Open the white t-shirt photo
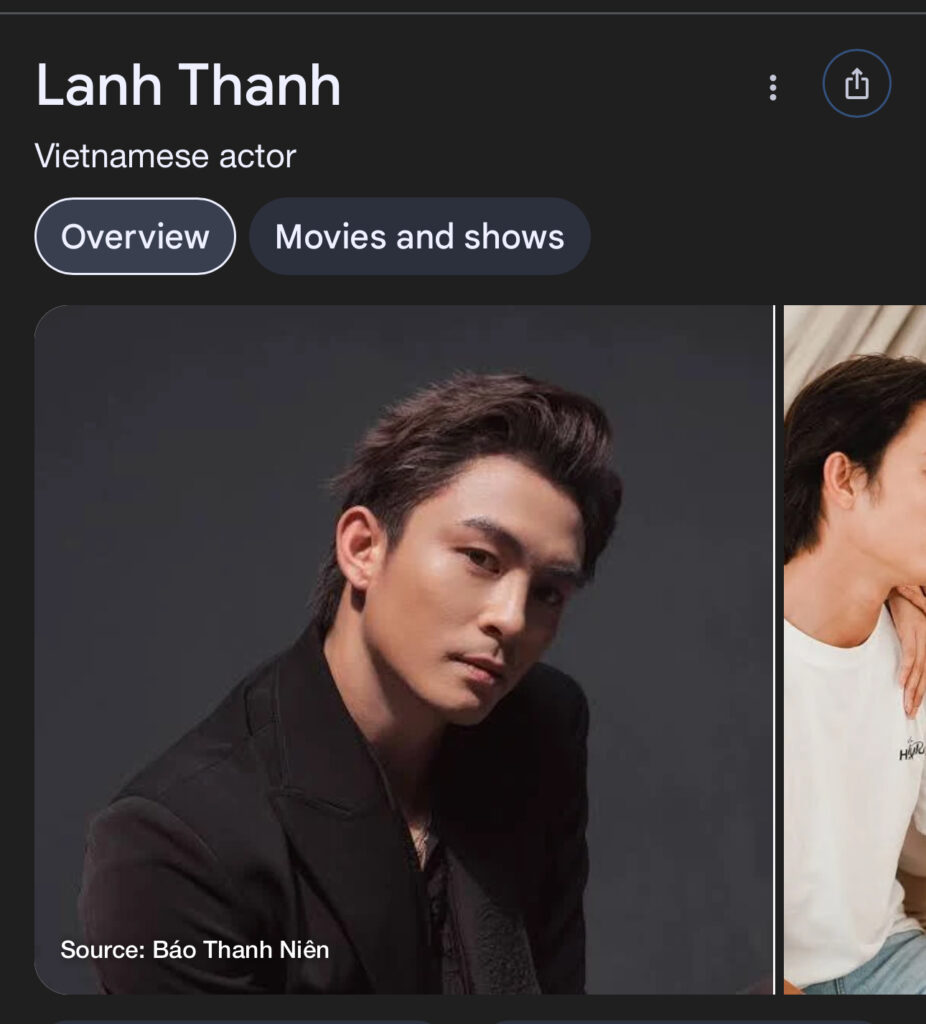This screenshot has width=926, height=1024. tap(855, 650)
